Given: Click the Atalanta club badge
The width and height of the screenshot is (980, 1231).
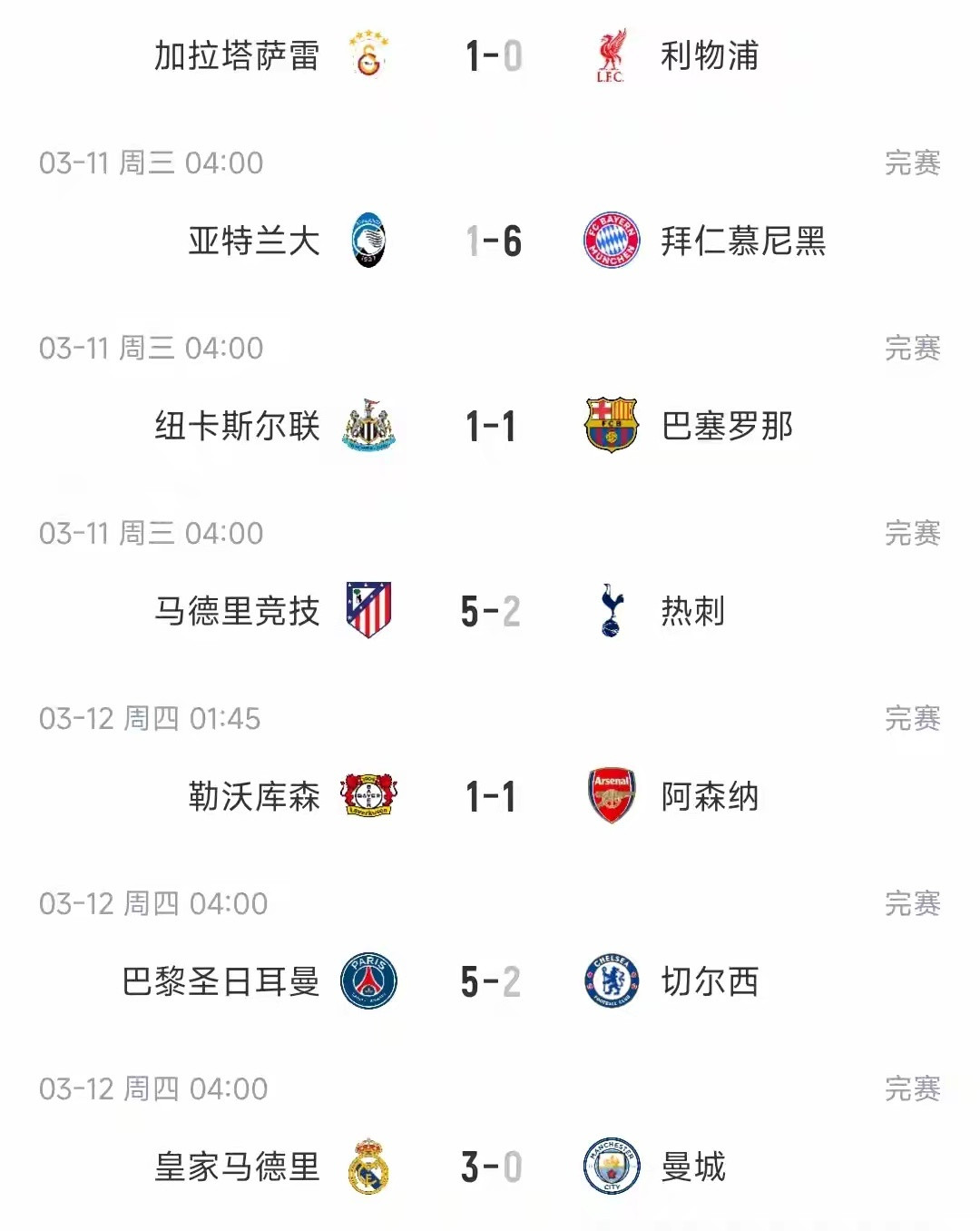Looking at the screenshot, I should [x=368, y=241].
